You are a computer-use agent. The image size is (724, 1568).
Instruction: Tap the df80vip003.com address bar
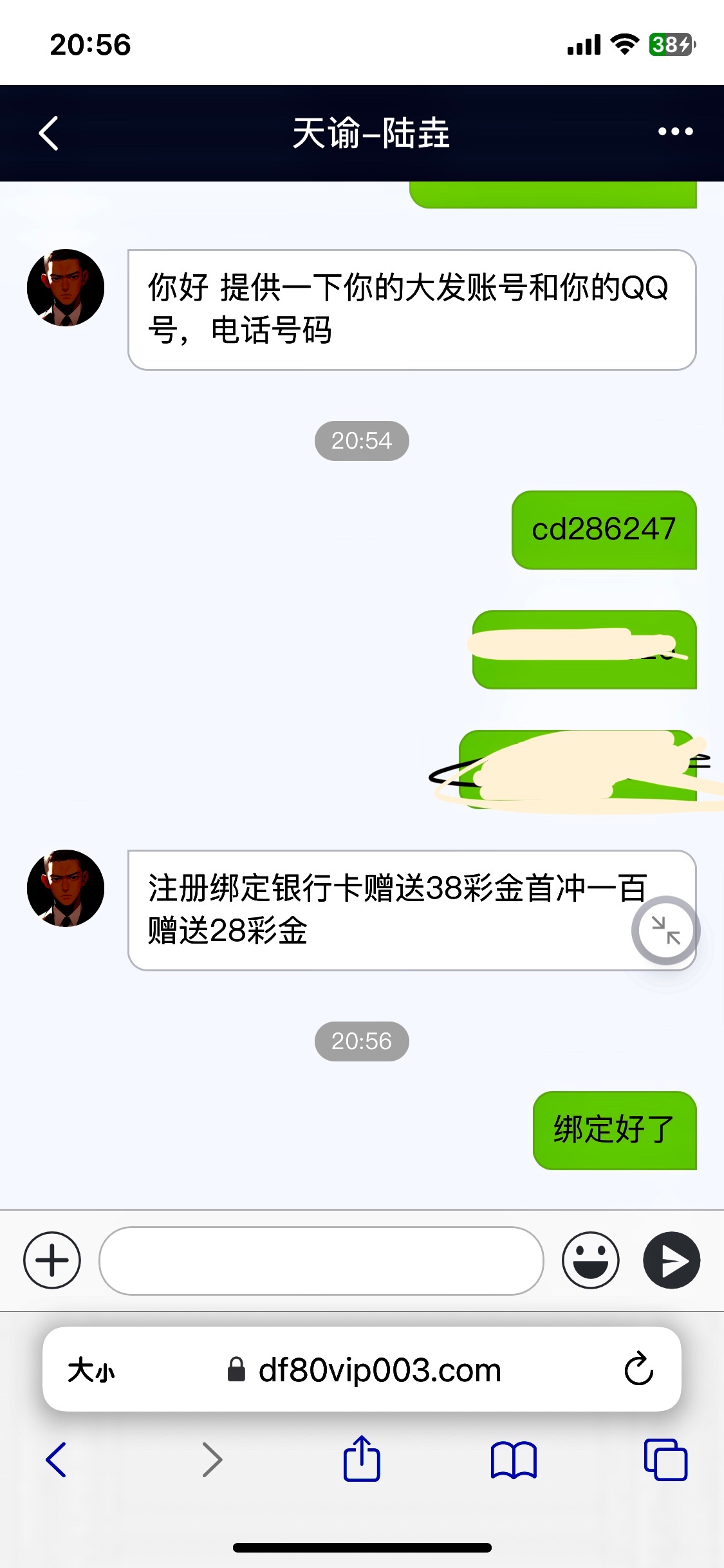[380, 1370]
